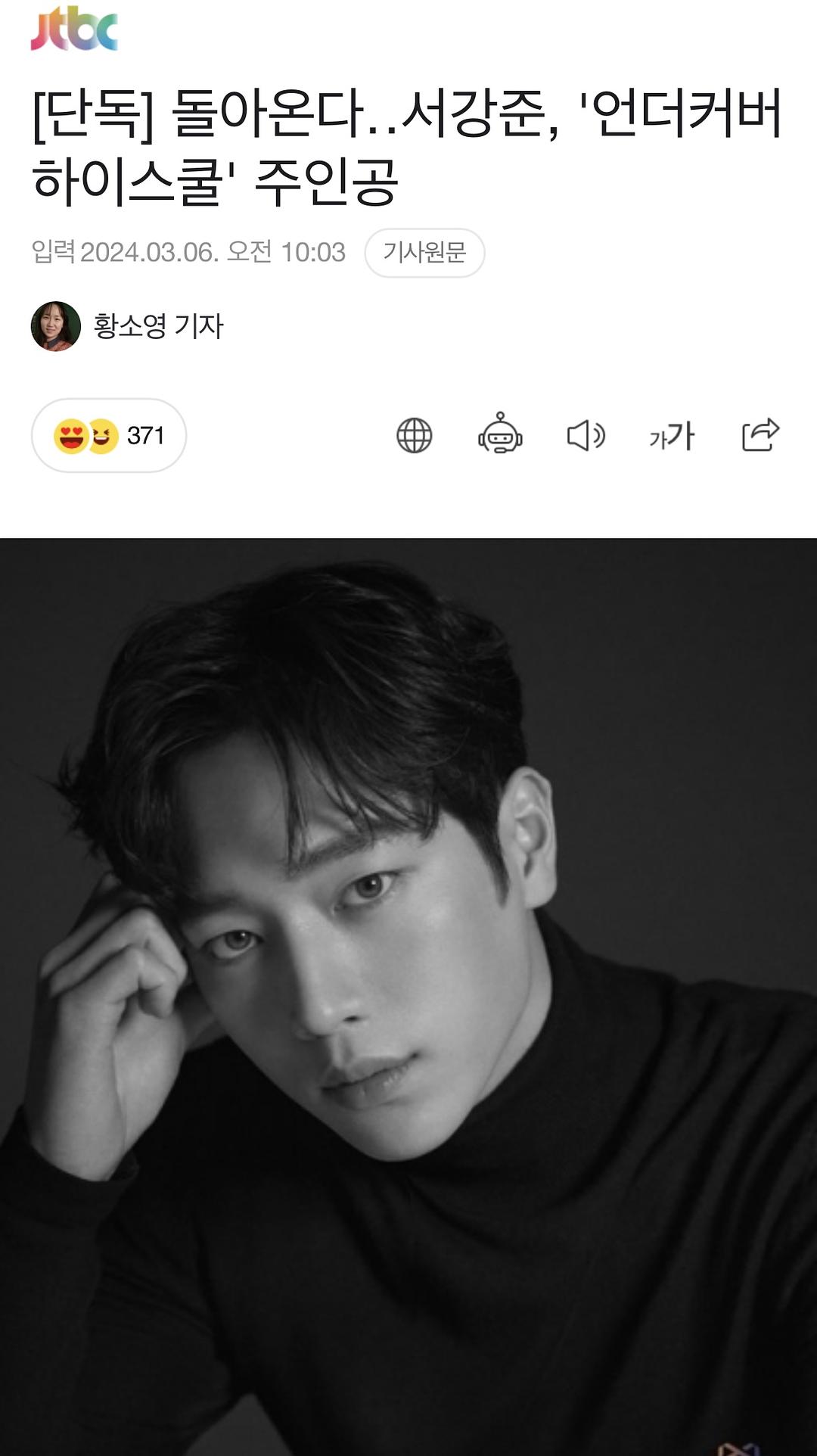
Task: Share this article
Action: 760,435
